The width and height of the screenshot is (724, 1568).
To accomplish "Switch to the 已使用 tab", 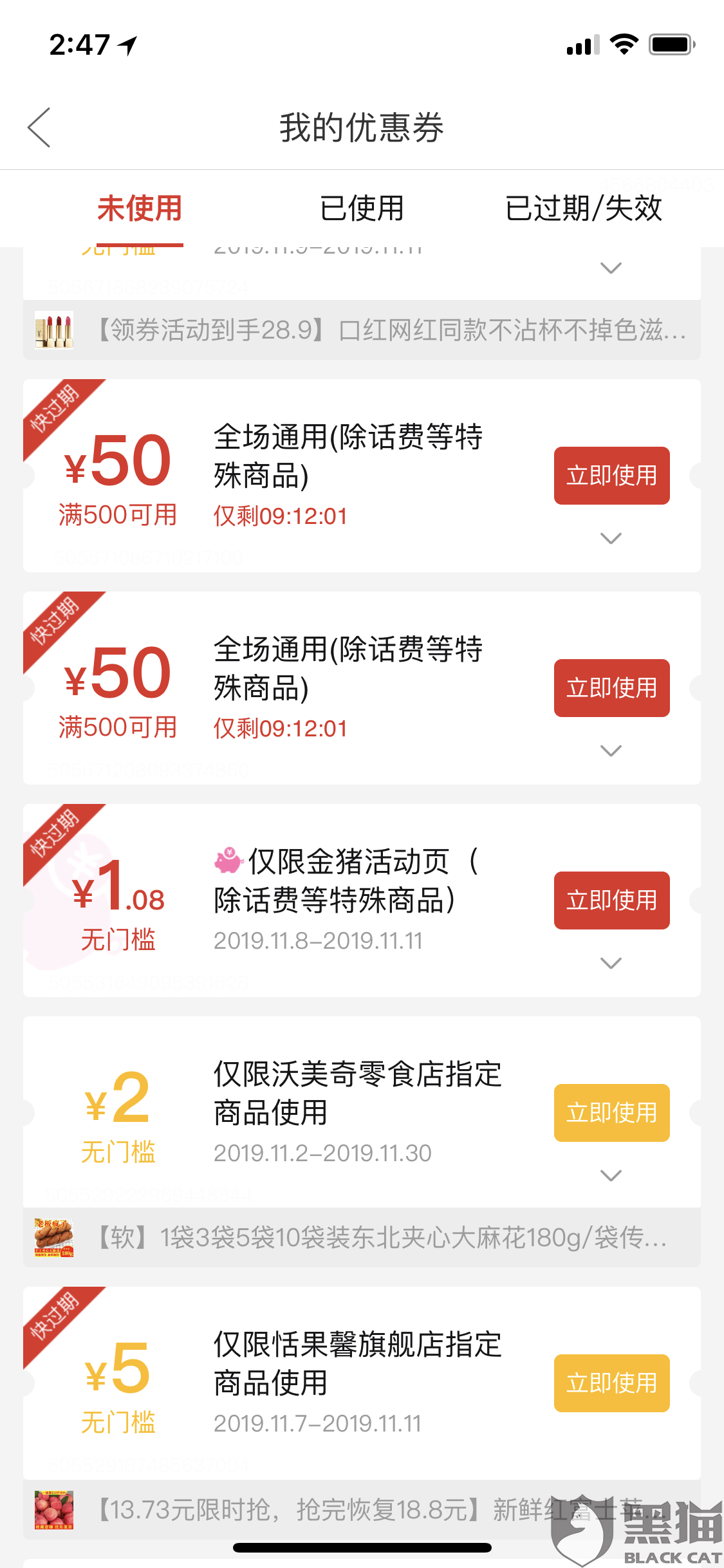I will (362, 209).
